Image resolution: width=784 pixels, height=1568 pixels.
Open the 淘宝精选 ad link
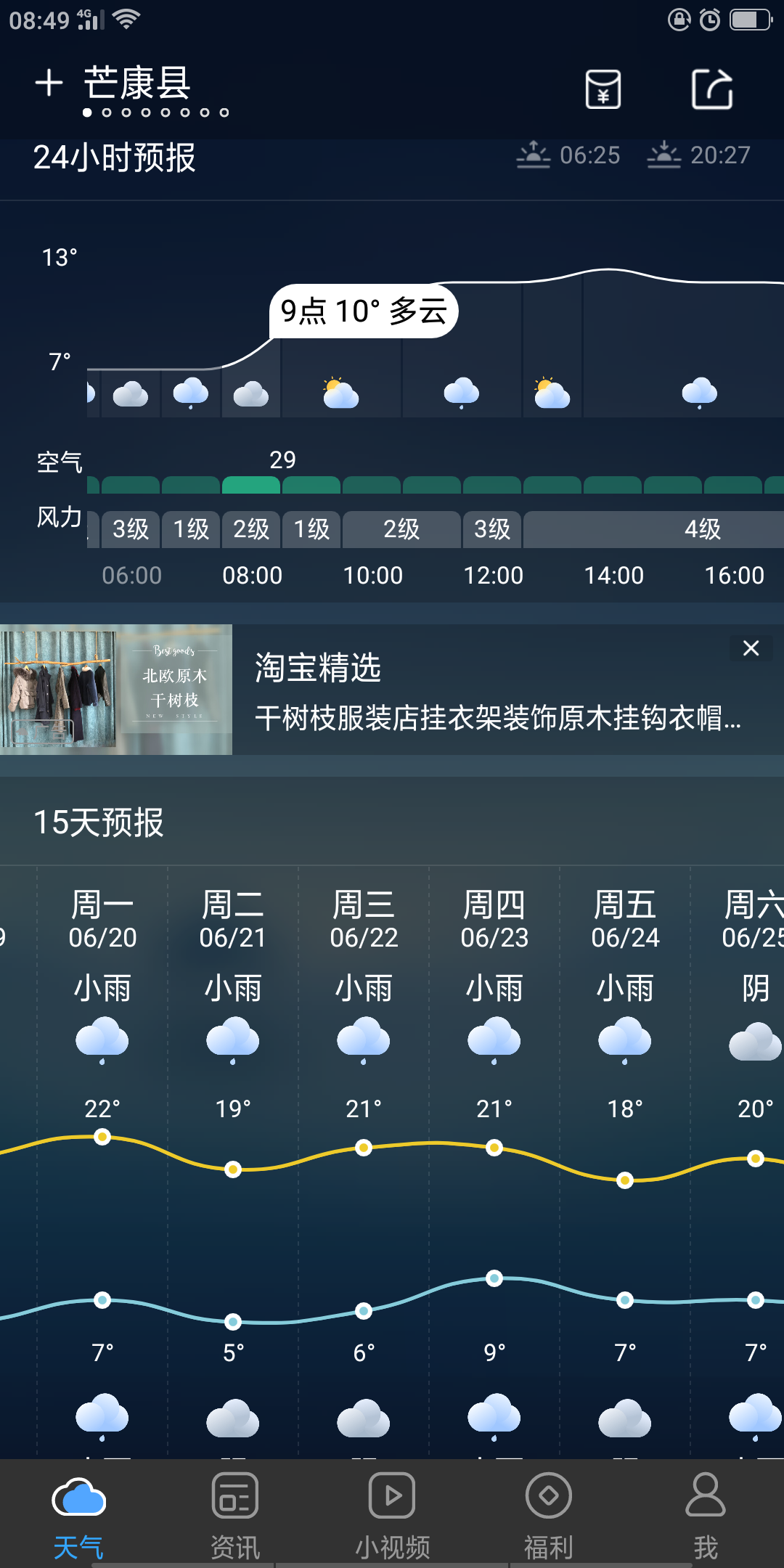pos(318,669)
